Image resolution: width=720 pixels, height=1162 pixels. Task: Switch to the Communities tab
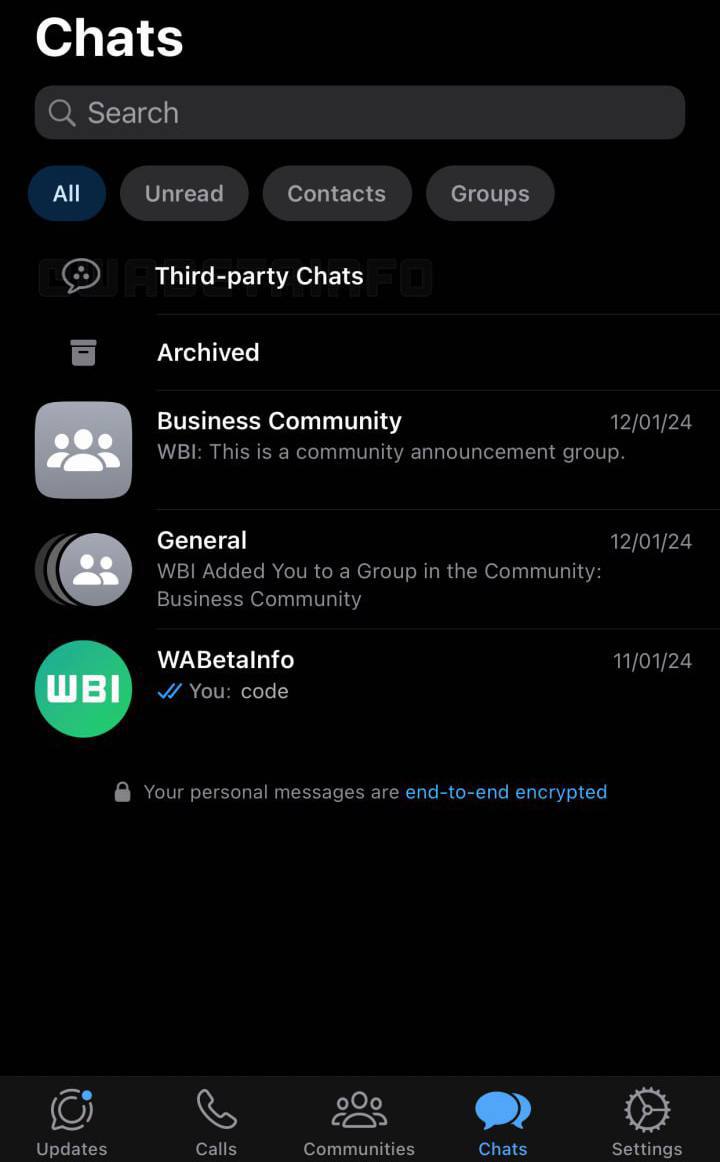pos(359,1122)
